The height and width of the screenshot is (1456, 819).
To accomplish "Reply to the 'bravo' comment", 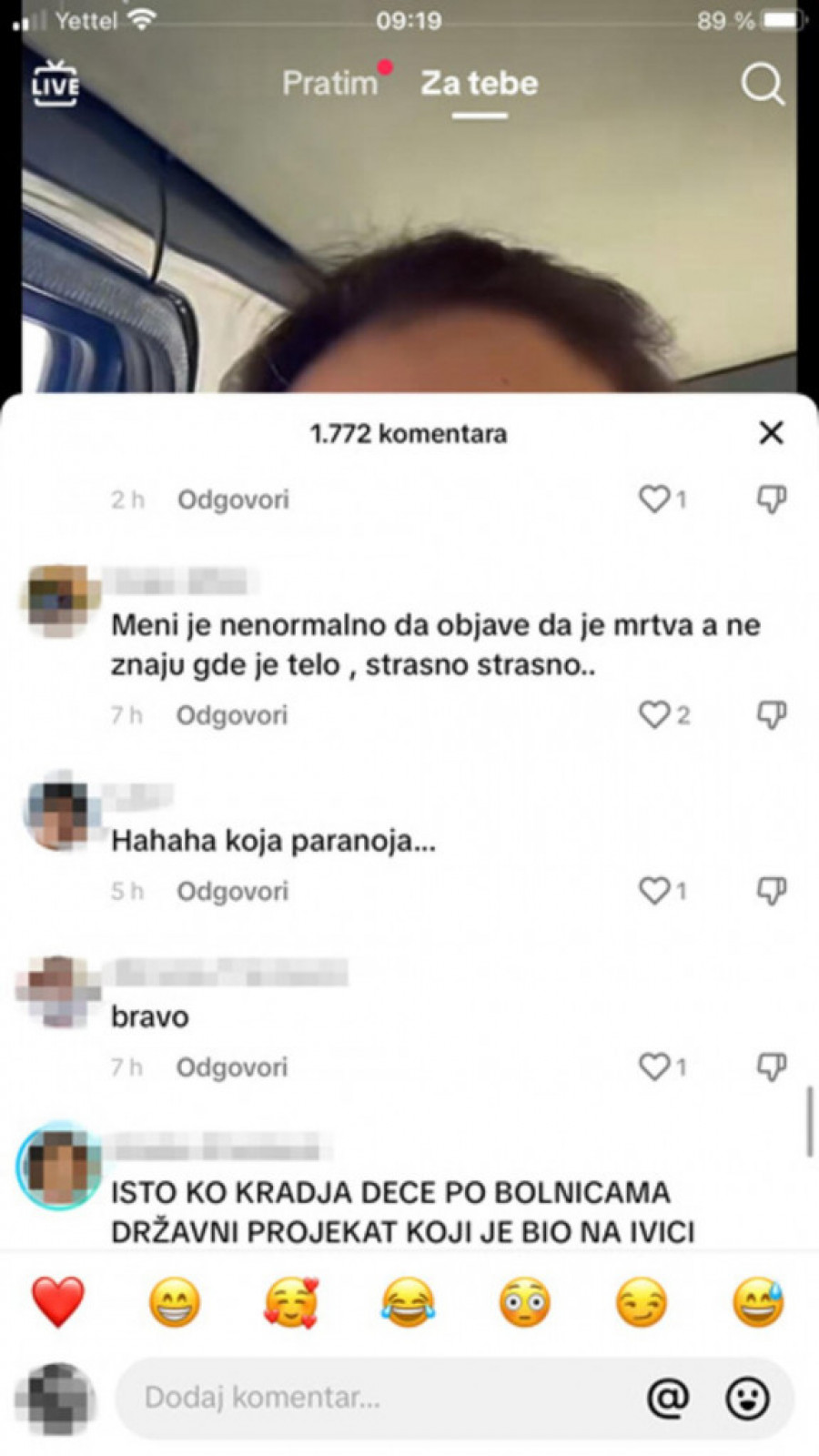I will tap(232, 1067).
